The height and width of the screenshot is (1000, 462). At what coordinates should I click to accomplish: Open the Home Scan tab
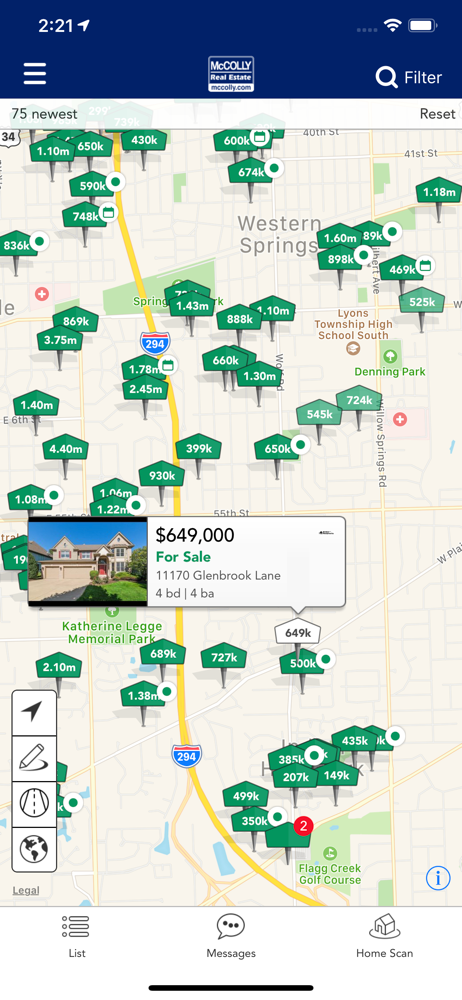tap(385, 936)
